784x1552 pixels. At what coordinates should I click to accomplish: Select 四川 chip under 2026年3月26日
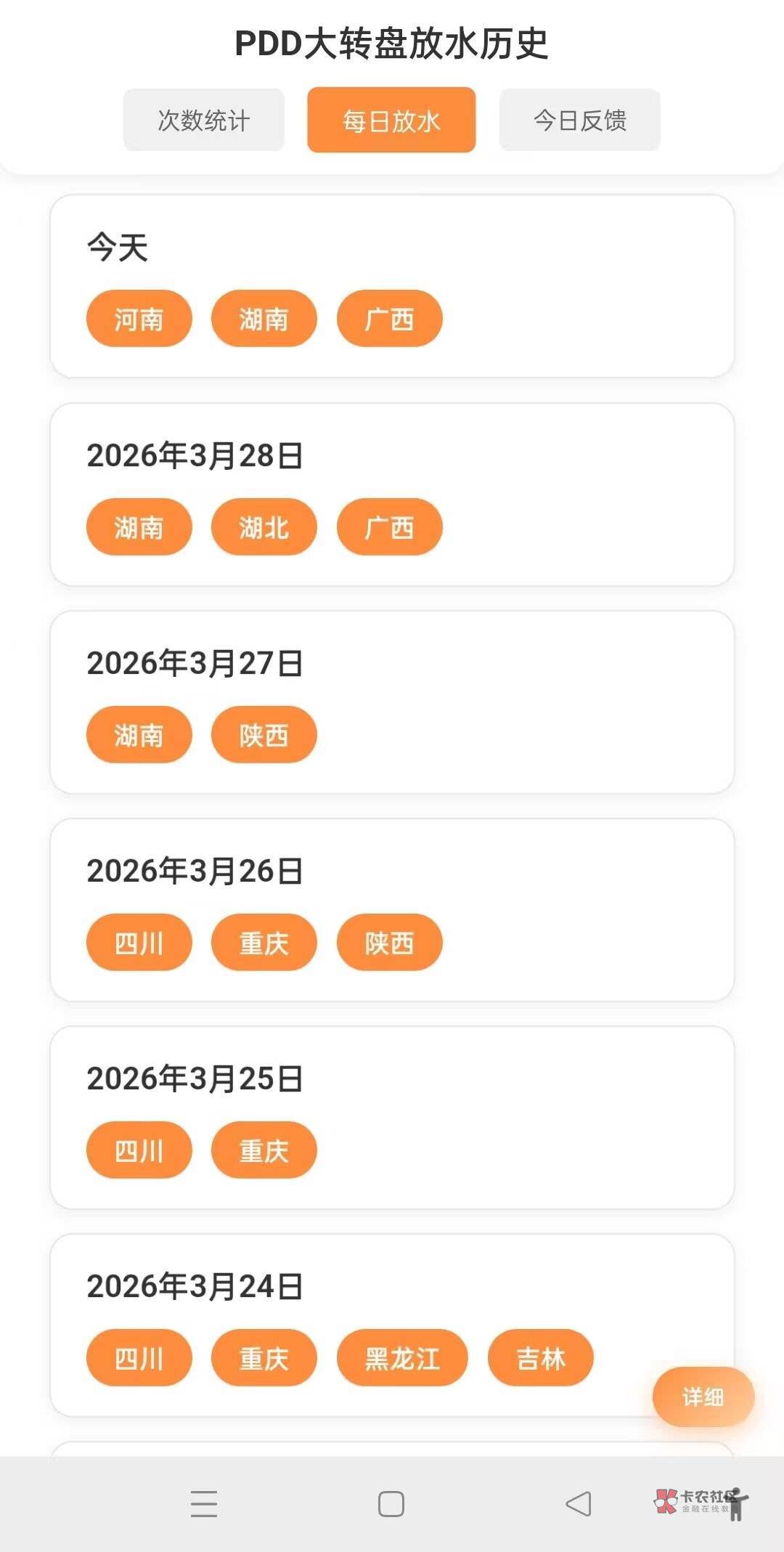click(139, 942)
